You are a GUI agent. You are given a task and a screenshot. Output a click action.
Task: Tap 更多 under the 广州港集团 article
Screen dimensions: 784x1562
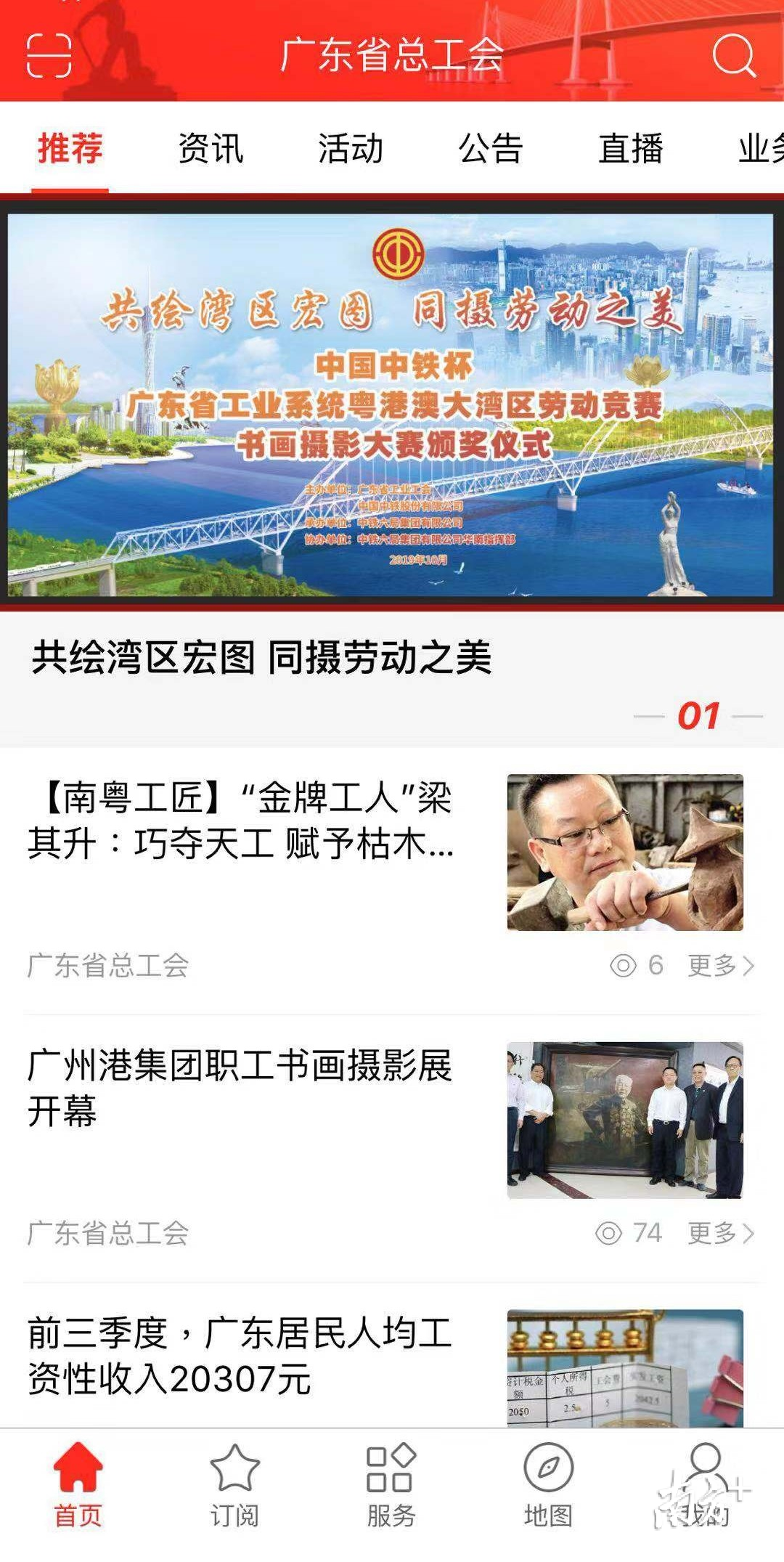pos(720,1232)
